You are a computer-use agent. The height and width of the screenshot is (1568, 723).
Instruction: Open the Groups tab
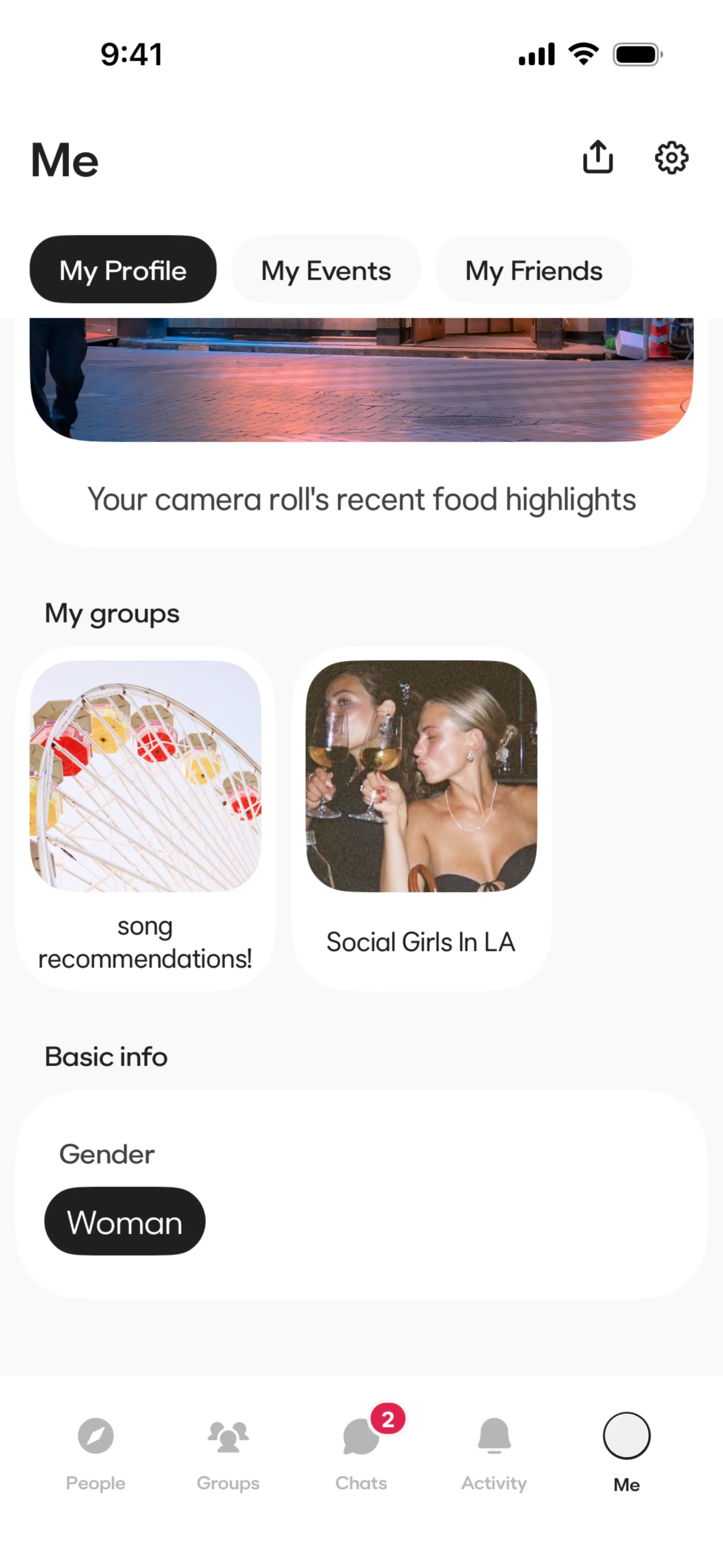click(x=228, y=1451)
